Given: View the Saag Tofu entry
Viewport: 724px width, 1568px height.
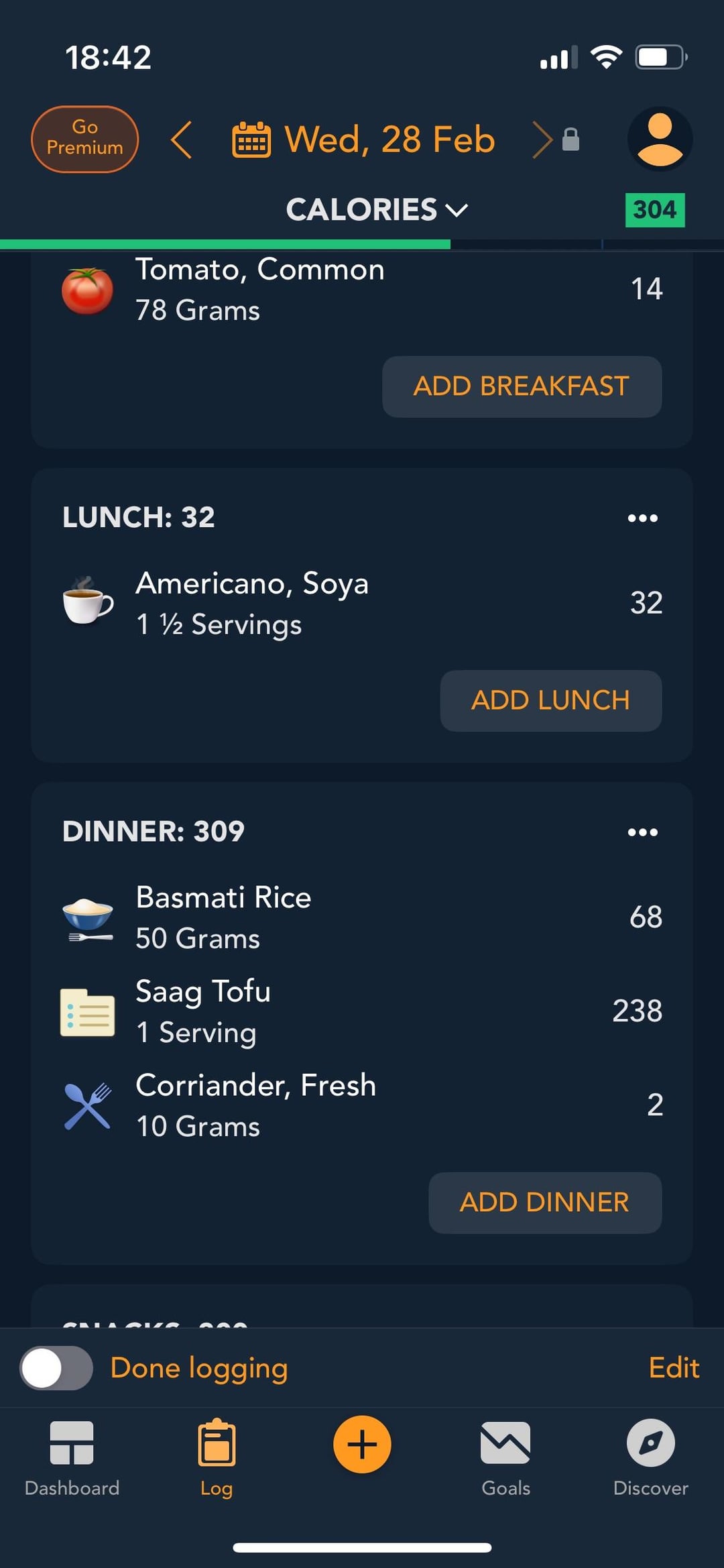Looking at the screenshot, I should [x=362, y=1011].
